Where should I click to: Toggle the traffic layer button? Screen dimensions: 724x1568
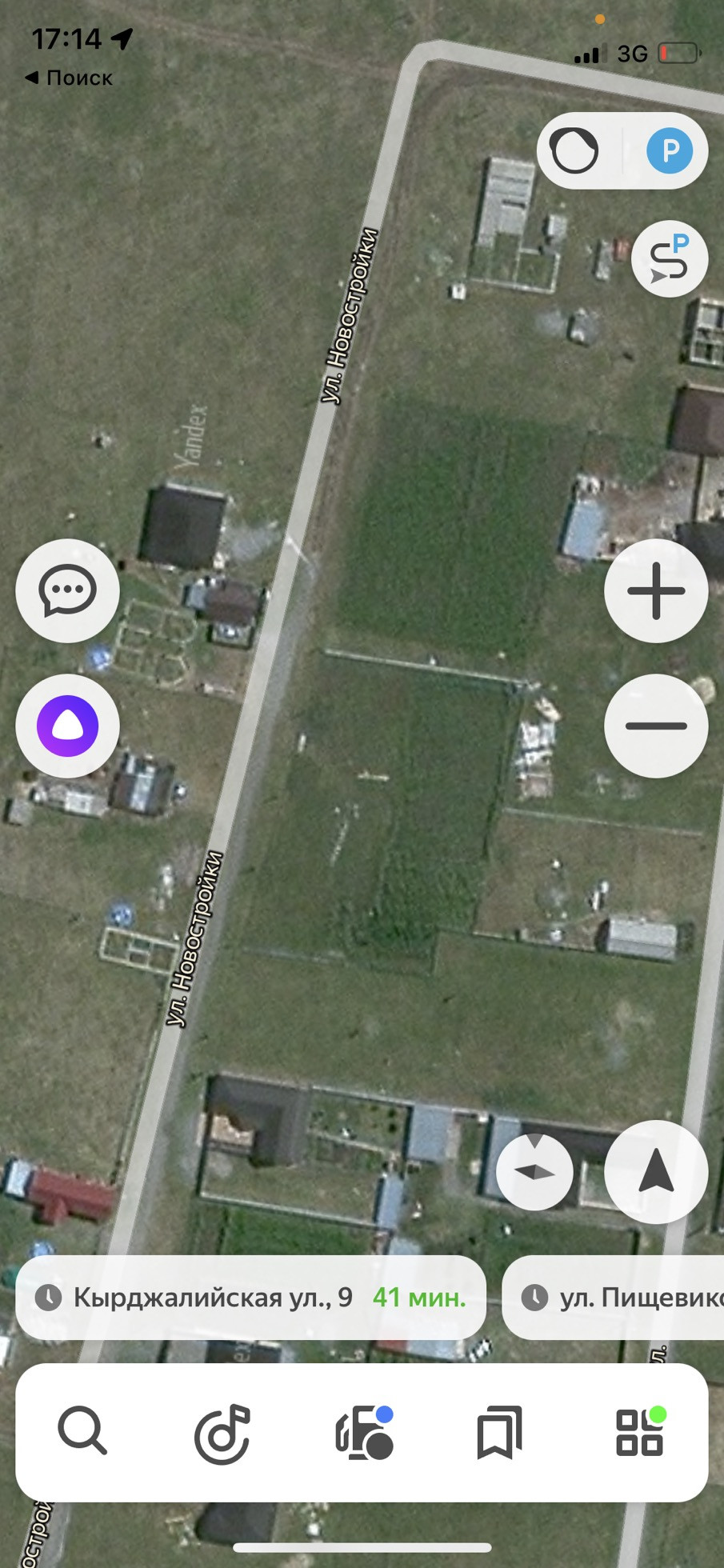coord(574,150)
